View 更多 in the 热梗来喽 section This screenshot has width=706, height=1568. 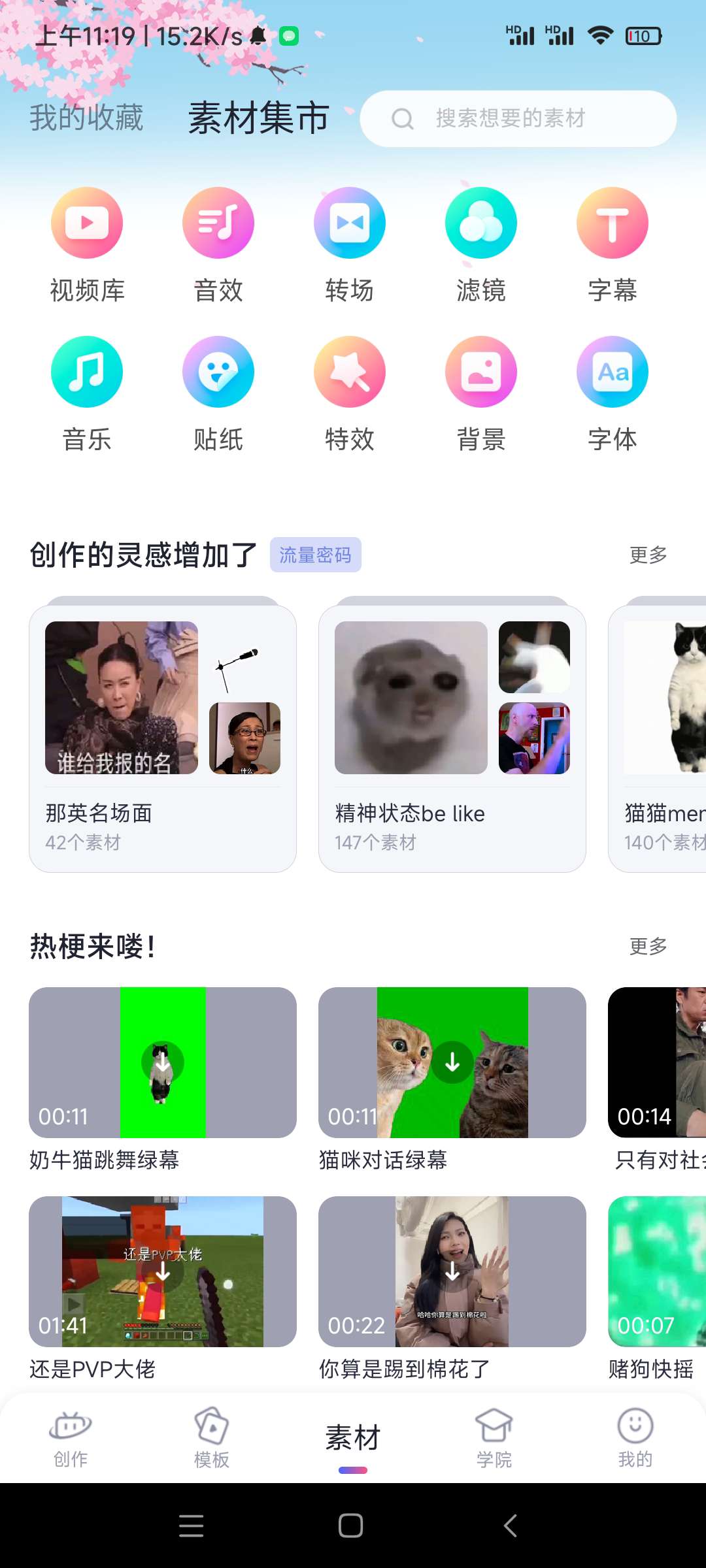click(x=648, y=946)
